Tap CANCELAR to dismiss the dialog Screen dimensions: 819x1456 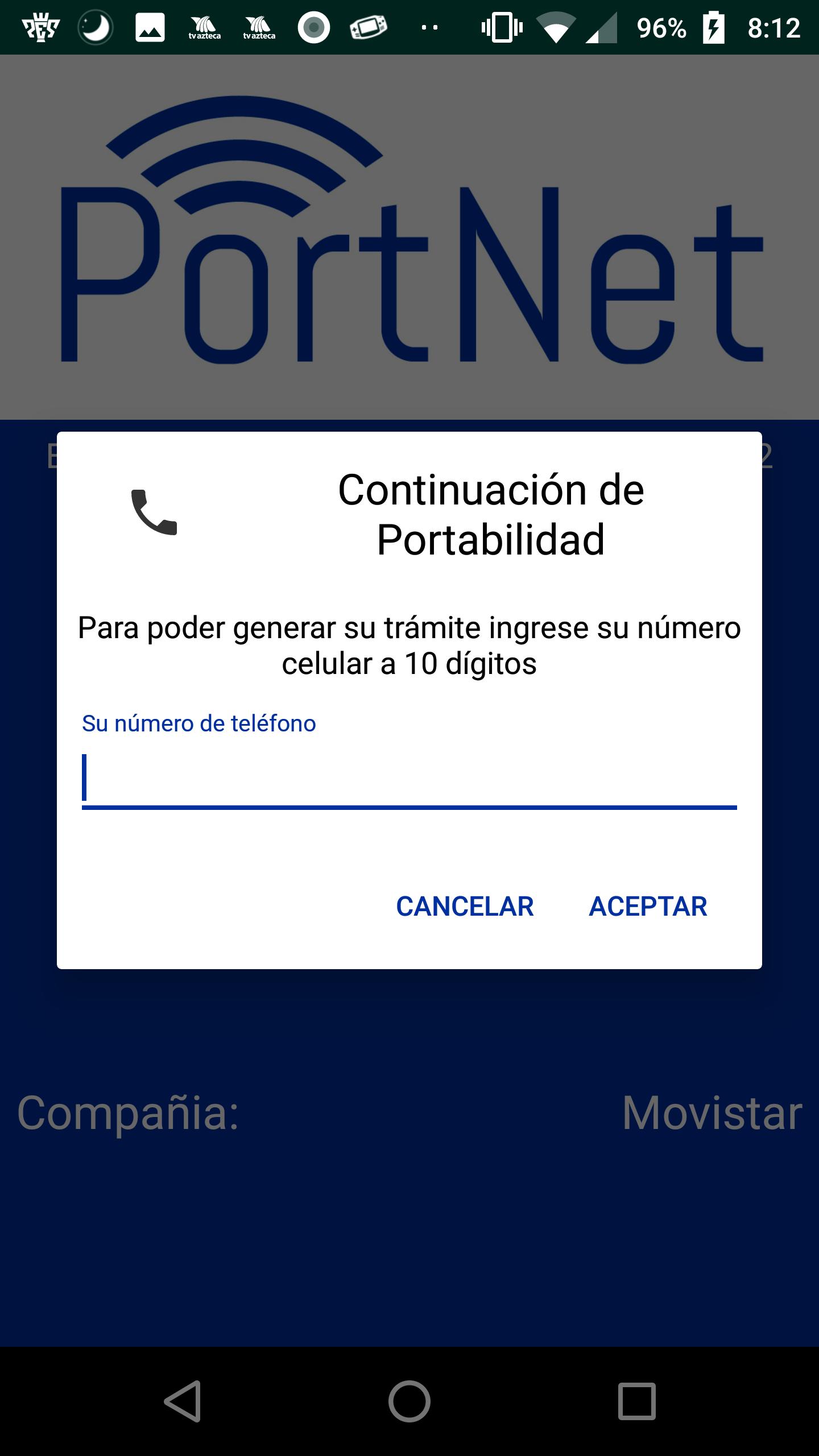pos(465,907)
